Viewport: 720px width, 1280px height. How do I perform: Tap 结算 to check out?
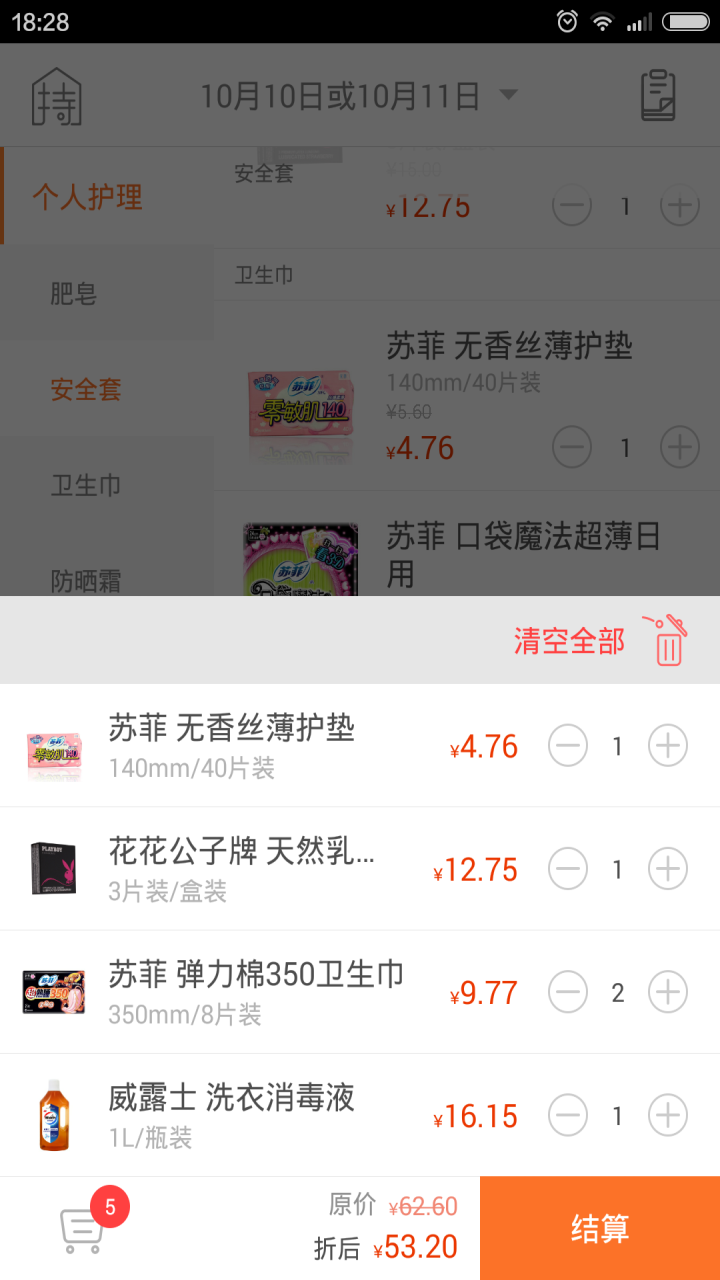[x=600, y=1228]
